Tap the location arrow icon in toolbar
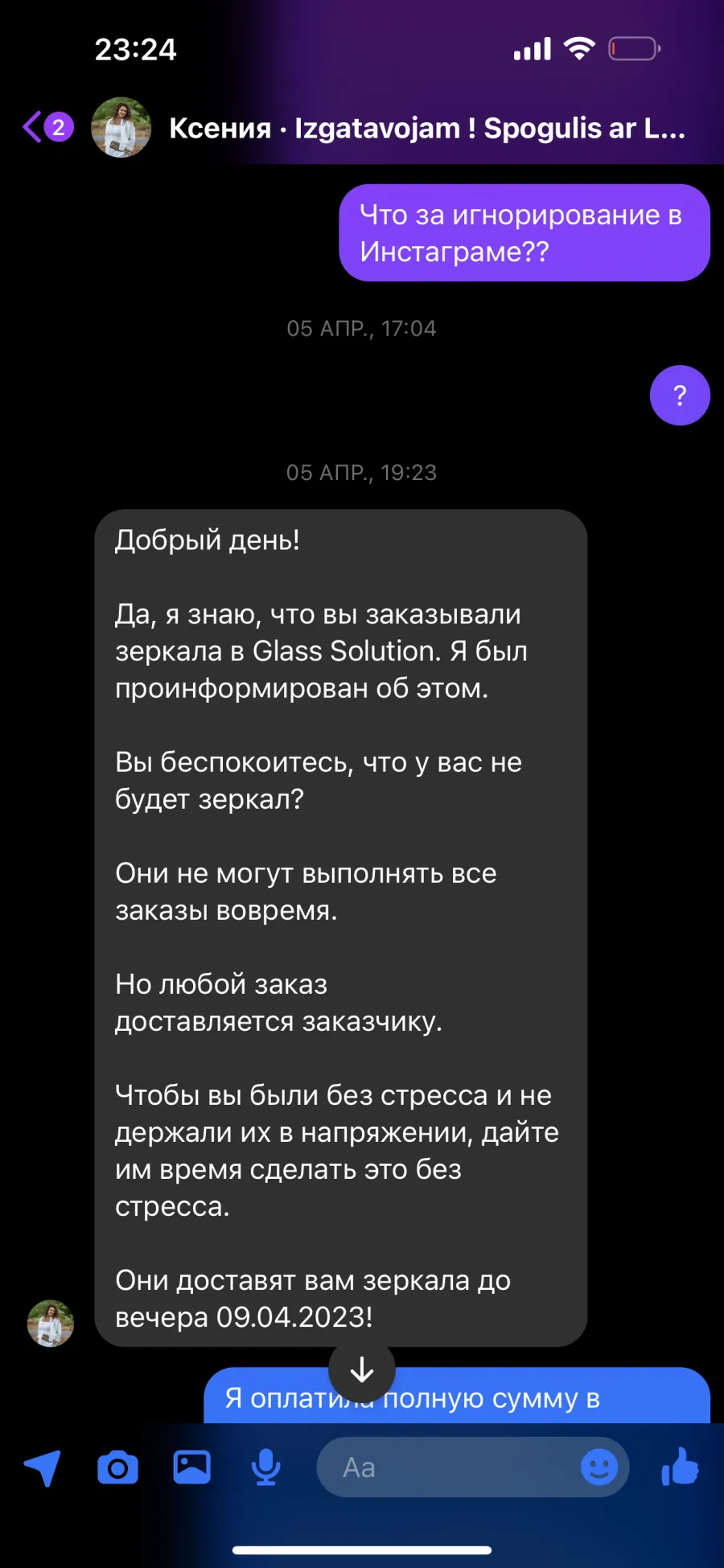Image resolution: width=724 pixels, height=1568 pixels. tap(43, 1467)
